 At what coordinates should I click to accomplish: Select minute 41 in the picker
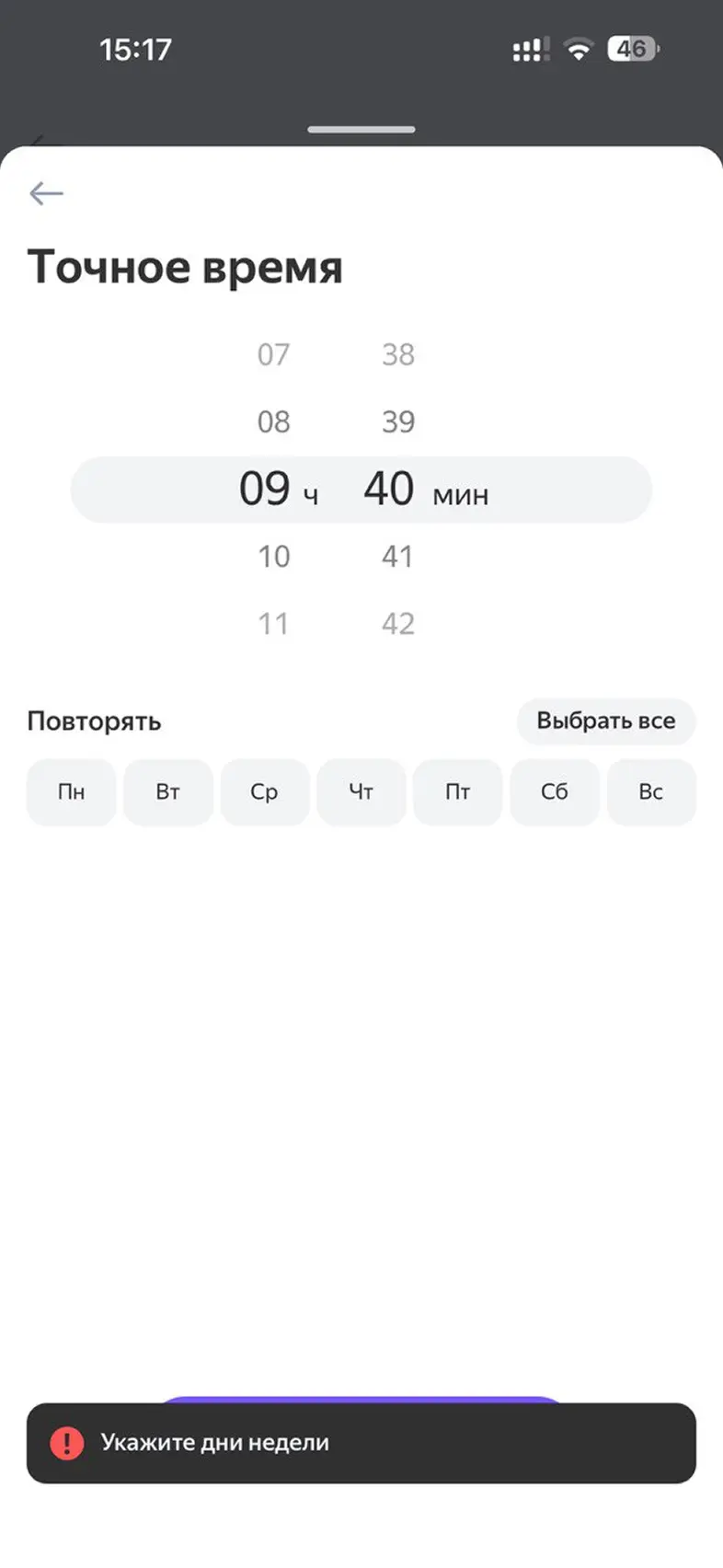pos(397,557)
